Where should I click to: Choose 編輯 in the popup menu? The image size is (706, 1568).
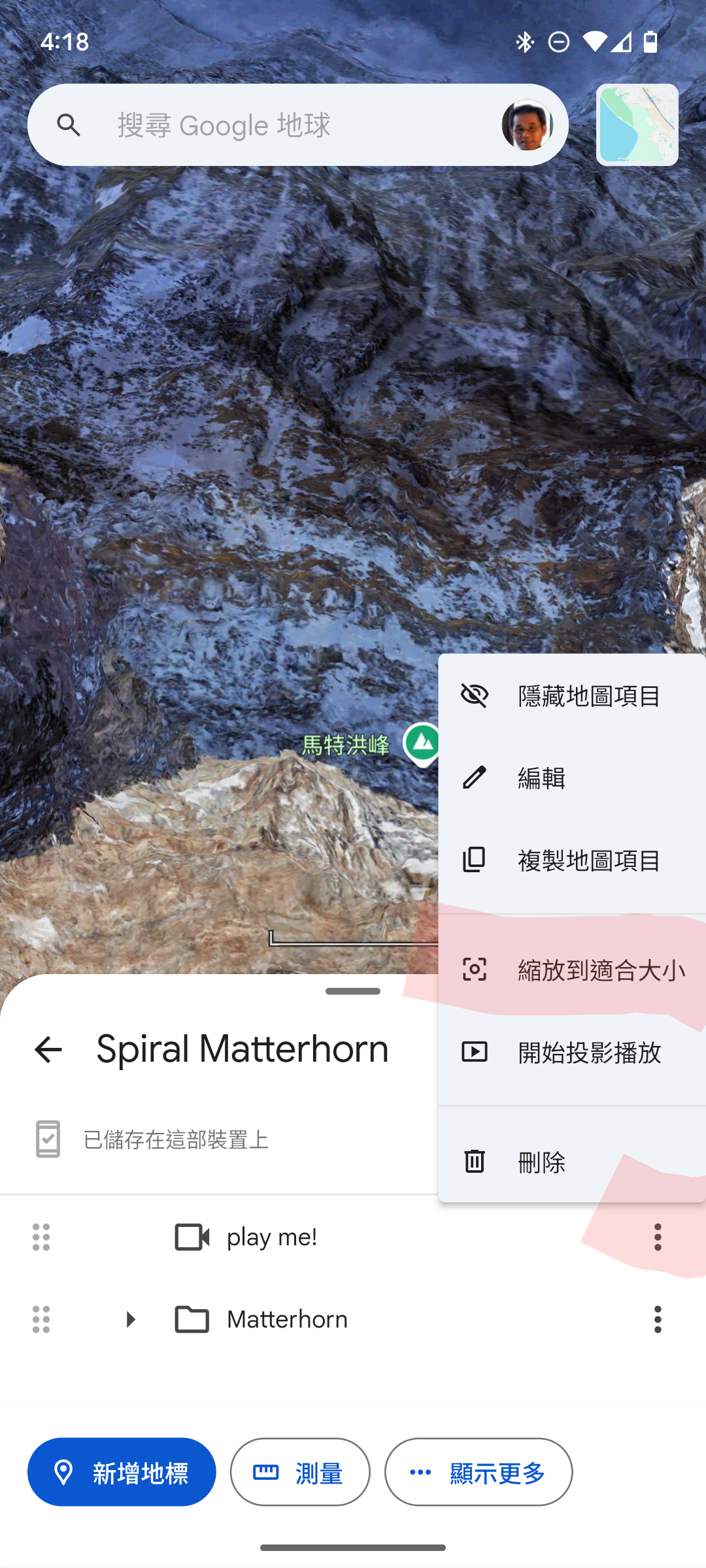(x=572, y=777)
